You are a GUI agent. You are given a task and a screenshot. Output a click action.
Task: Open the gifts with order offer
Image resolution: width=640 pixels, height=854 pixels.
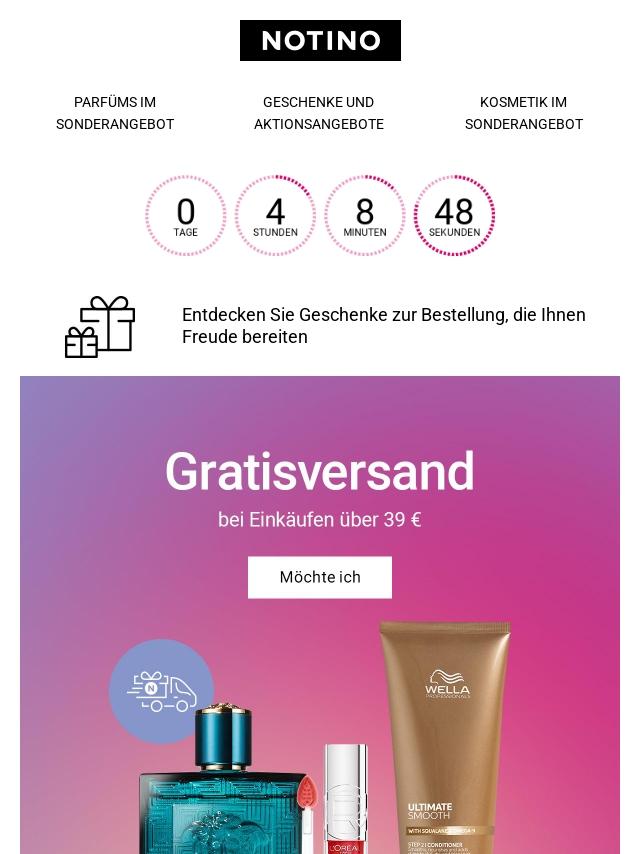coord(383,326)
